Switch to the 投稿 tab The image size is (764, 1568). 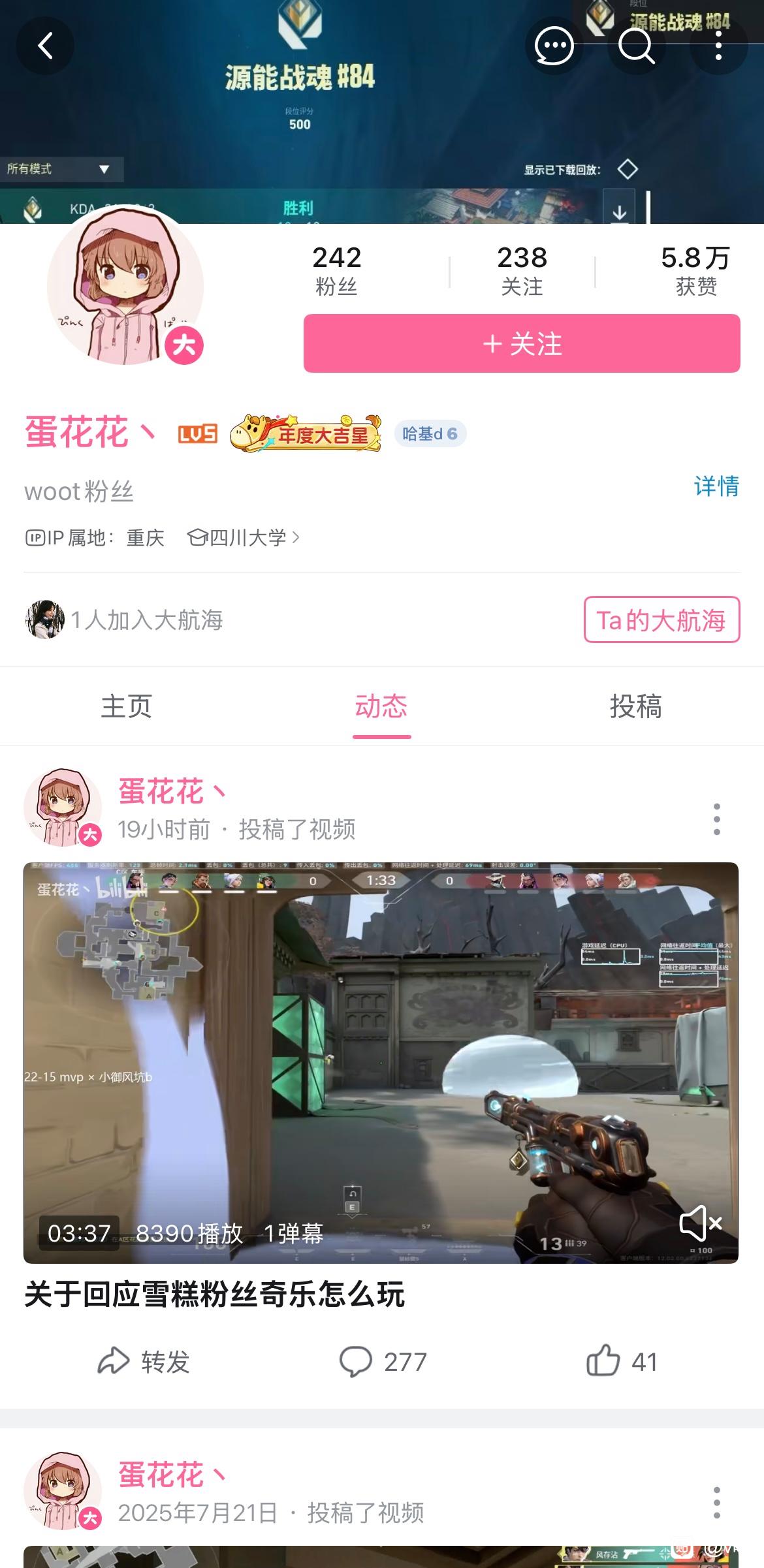[635, 706]
